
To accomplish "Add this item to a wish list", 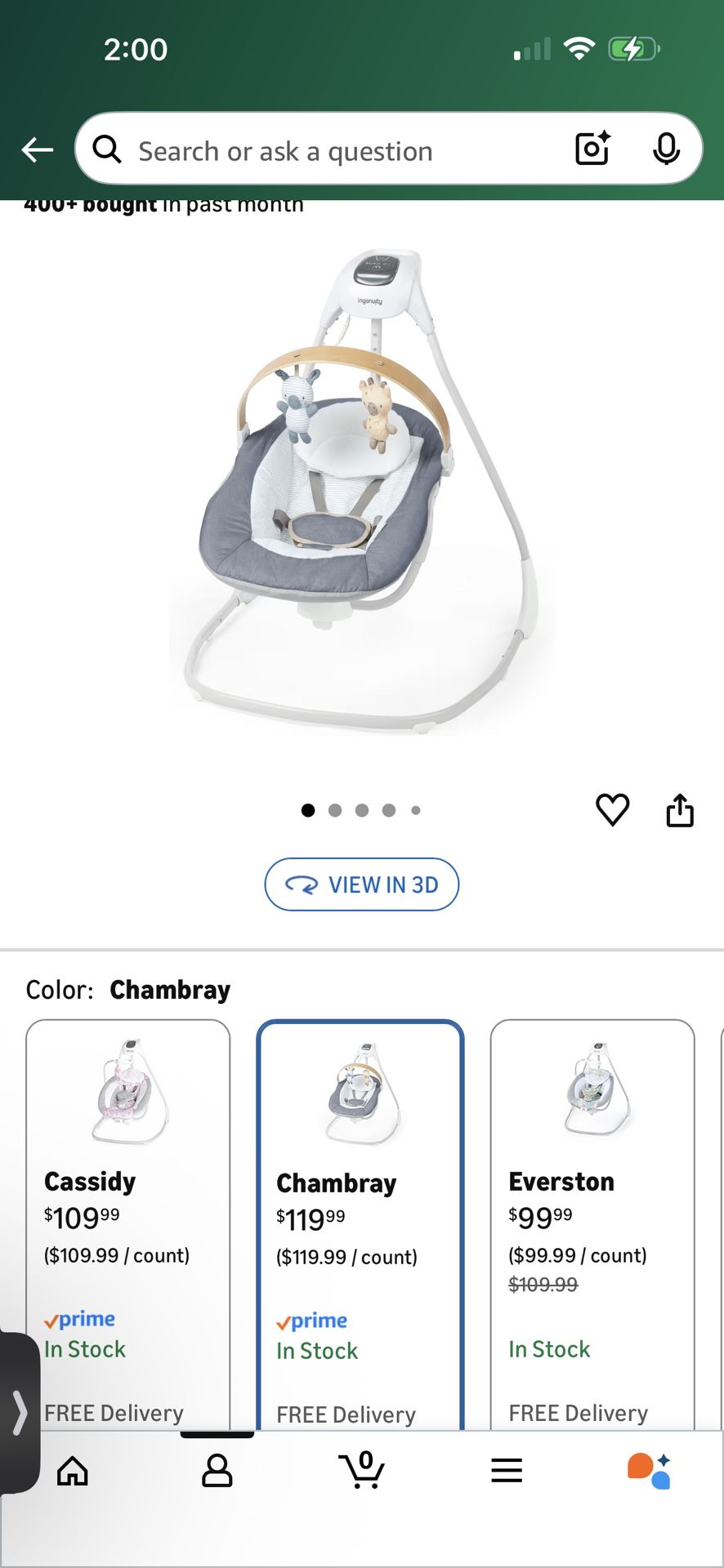I will pyautogui.click(x=612, y=810).
